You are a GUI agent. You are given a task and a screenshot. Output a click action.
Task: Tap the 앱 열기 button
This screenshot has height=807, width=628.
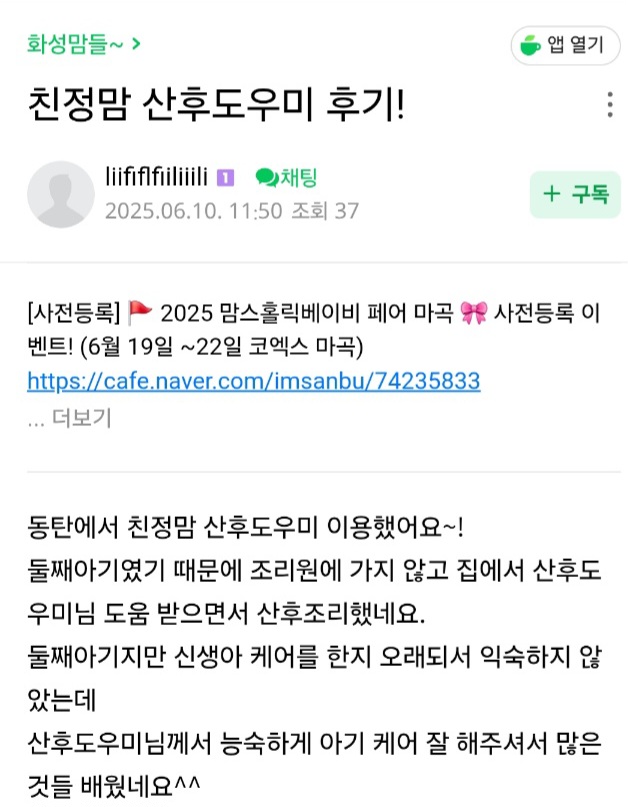[563, 44]
